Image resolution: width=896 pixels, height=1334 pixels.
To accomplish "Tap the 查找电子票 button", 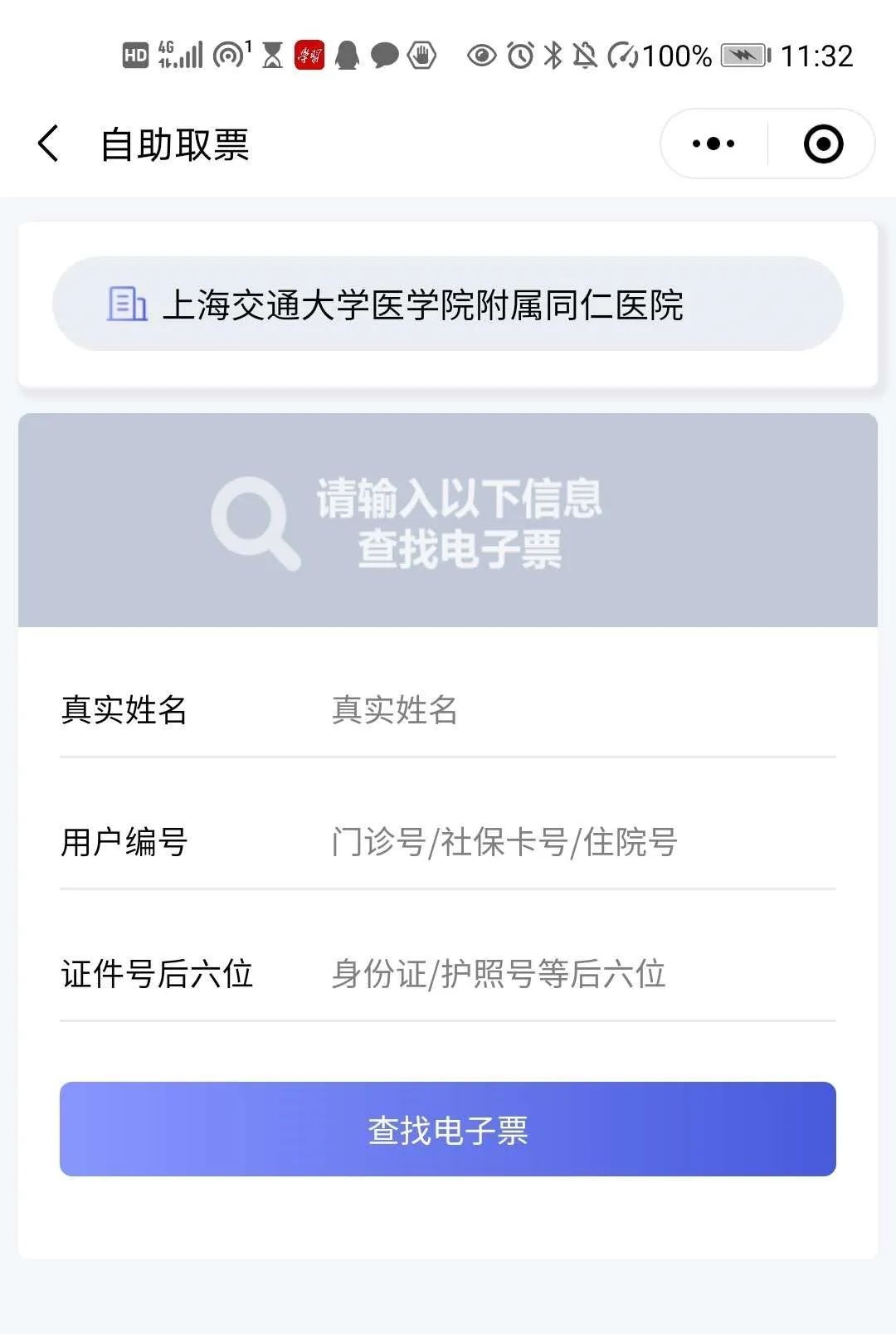I will 448,1129.
